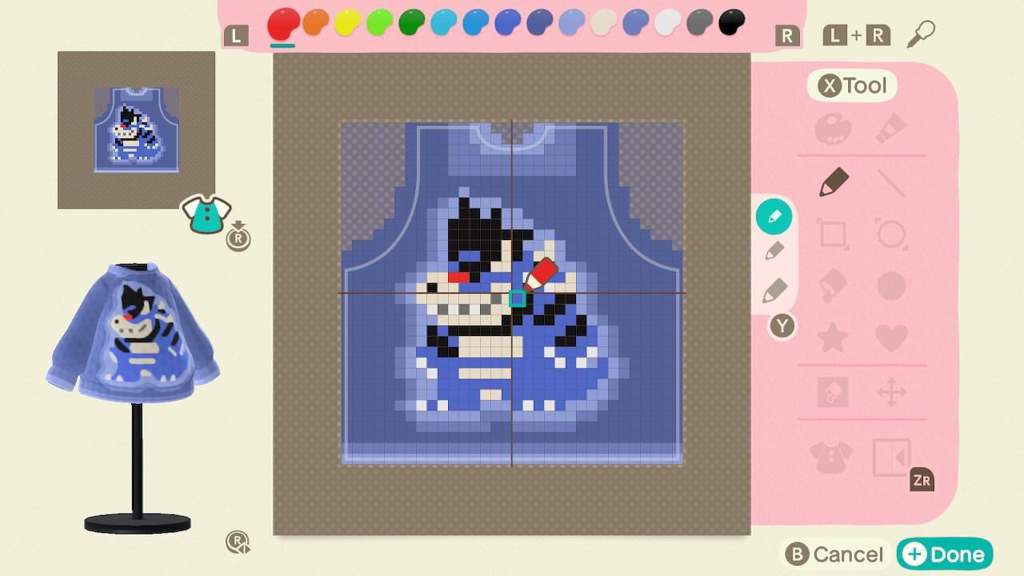Pick the paint bucket fill tool
This screenshot has width=1024, height=576.
(833, 286)
